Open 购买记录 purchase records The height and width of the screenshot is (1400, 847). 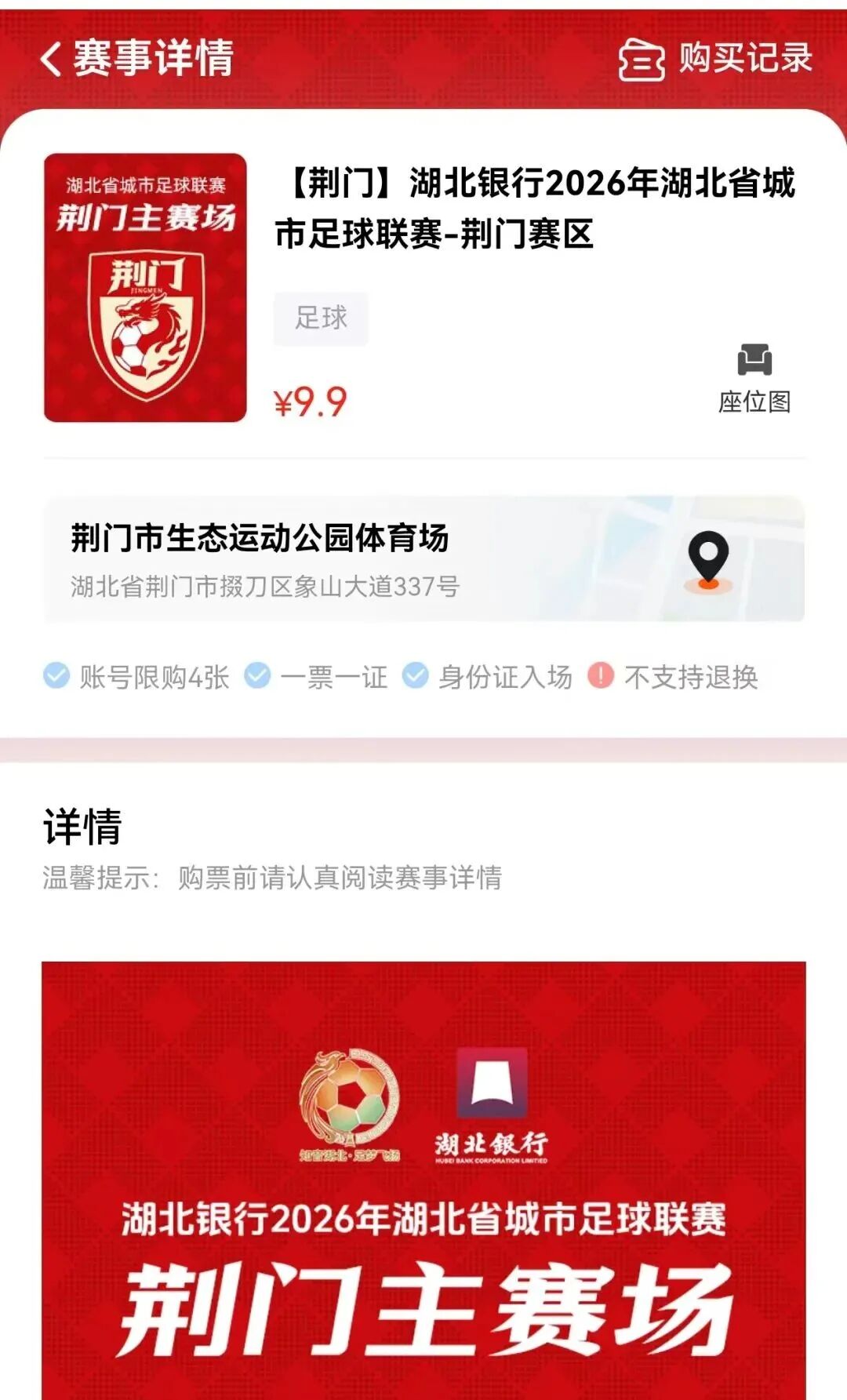point(714,59)
